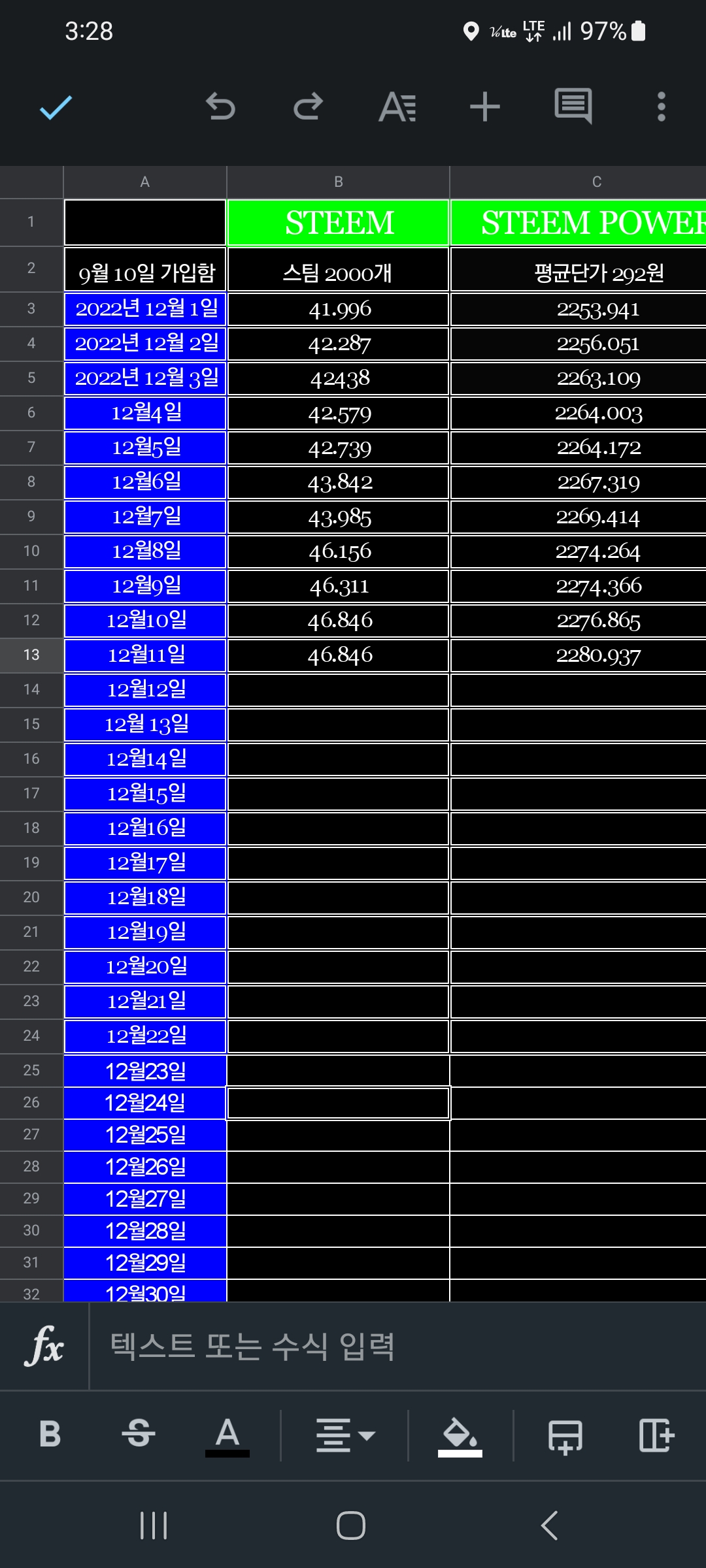706x1568 pixels.
Task: Confirm edits with the checkmark icon
Action: pos(56,107)
